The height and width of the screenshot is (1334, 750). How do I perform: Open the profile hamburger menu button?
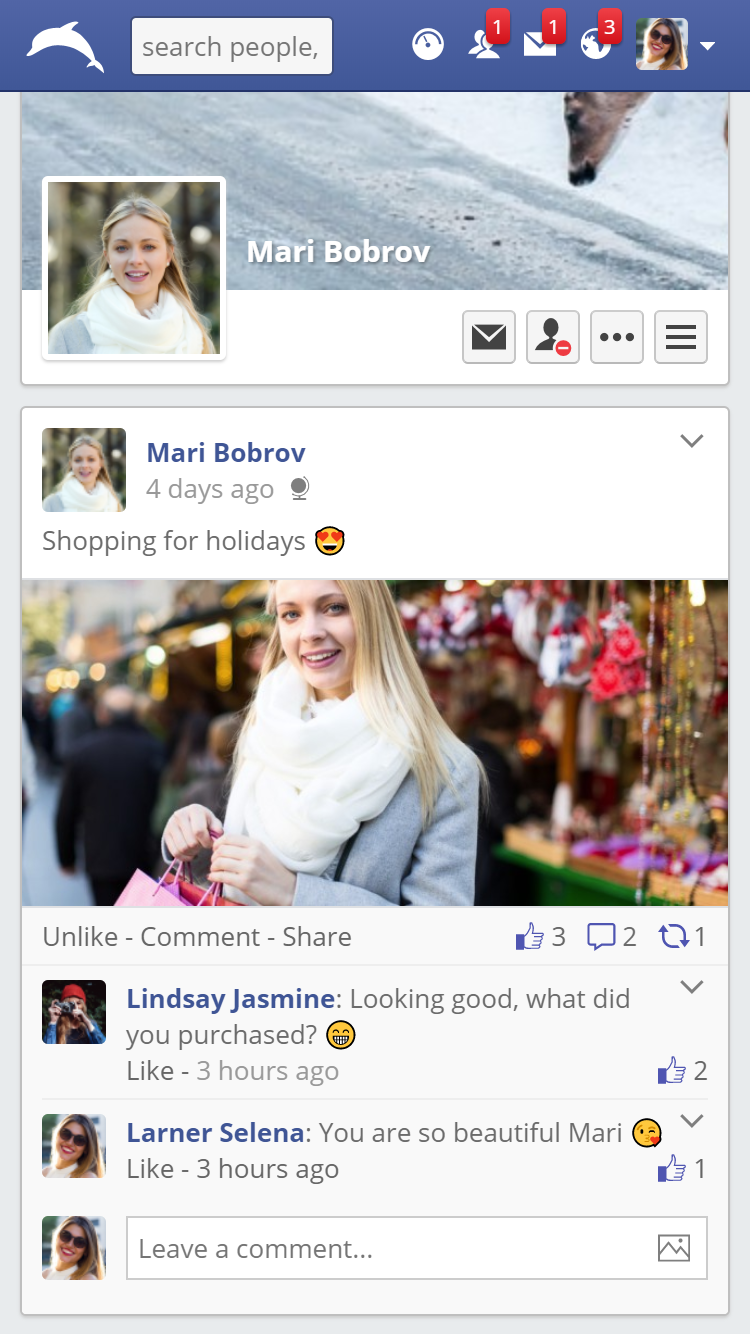(681, 337)
